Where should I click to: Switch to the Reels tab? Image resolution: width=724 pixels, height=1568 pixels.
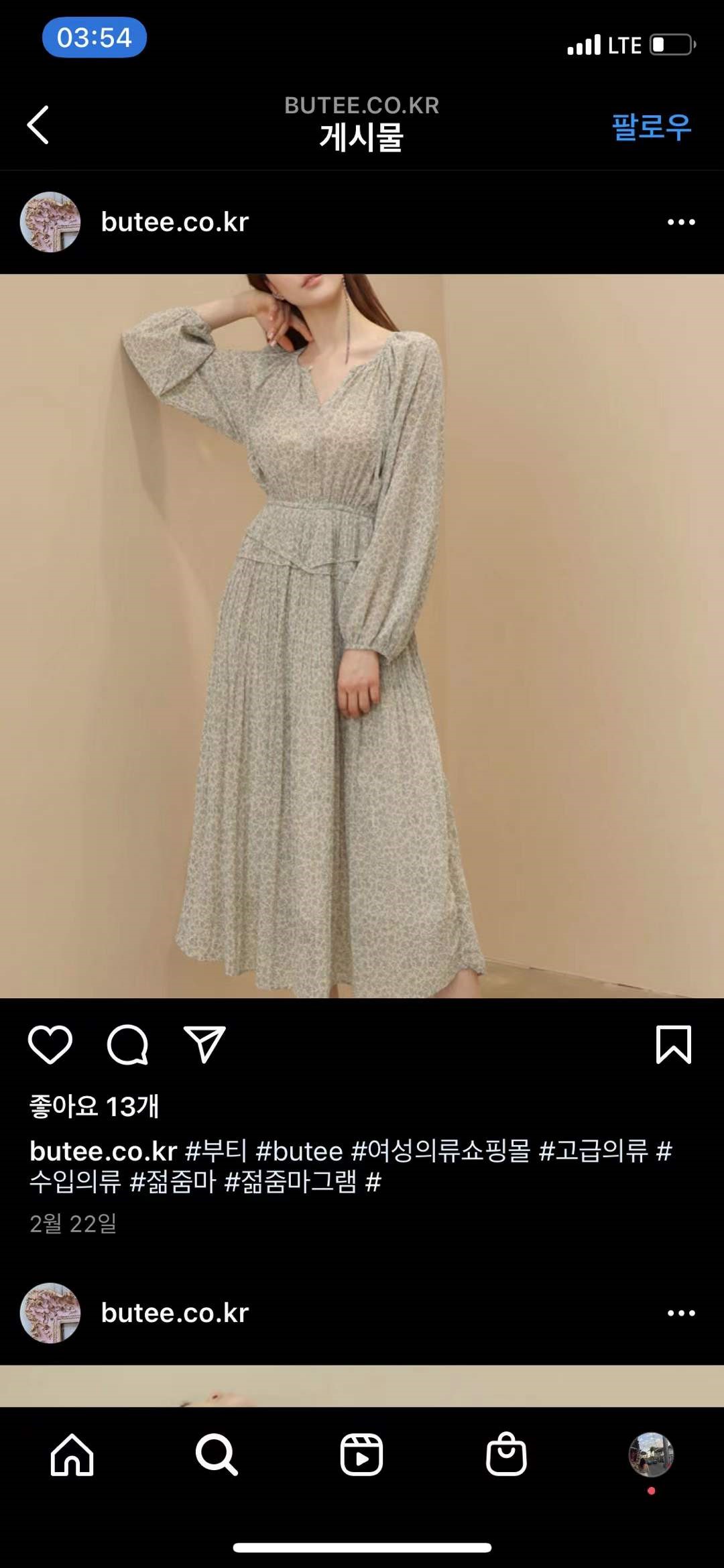point(362,1455)
